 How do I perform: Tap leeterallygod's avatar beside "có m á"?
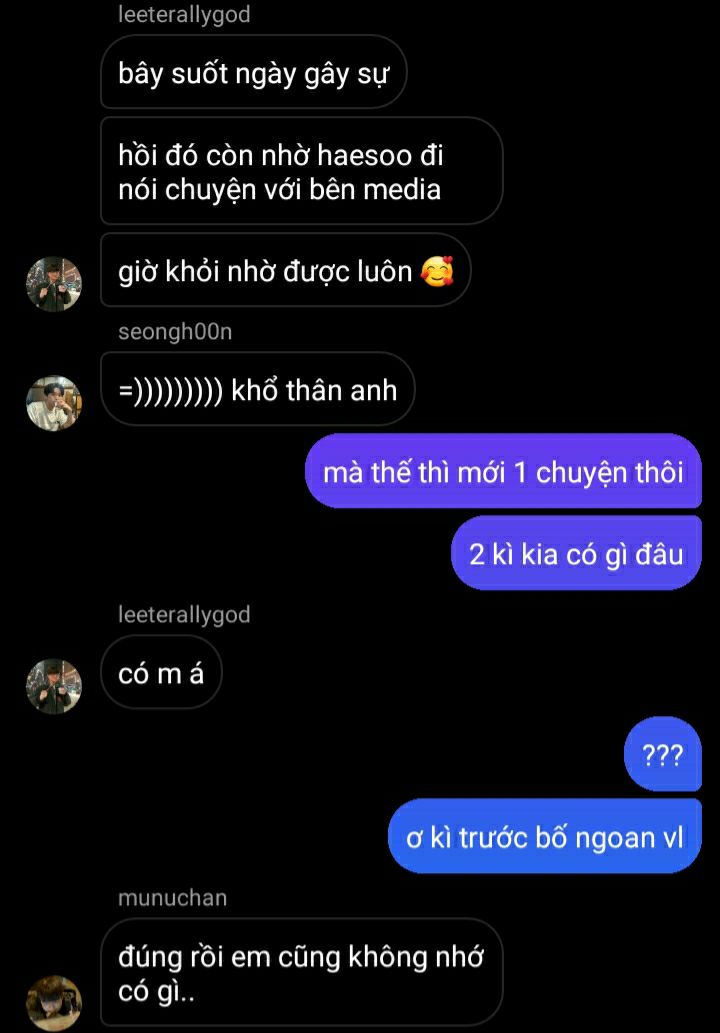click(x=53, y=686)
